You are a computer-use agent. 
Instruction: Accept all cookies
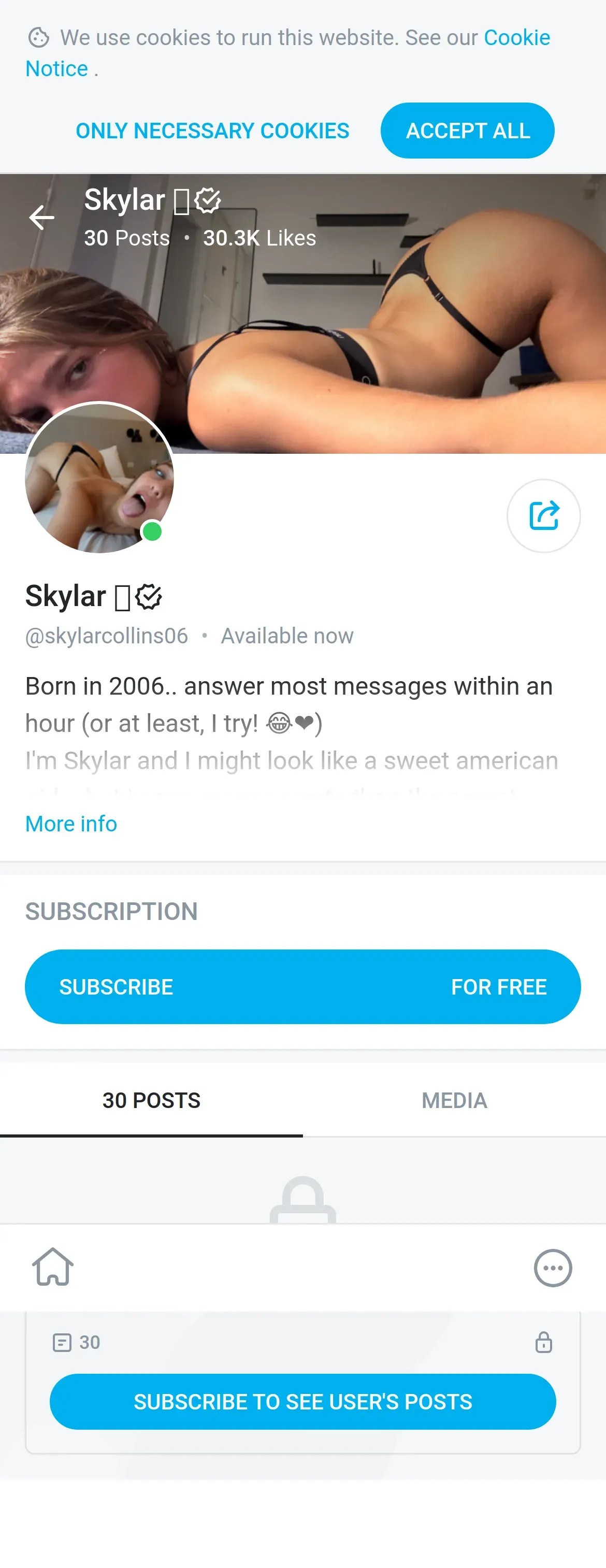tap(467, 131)
